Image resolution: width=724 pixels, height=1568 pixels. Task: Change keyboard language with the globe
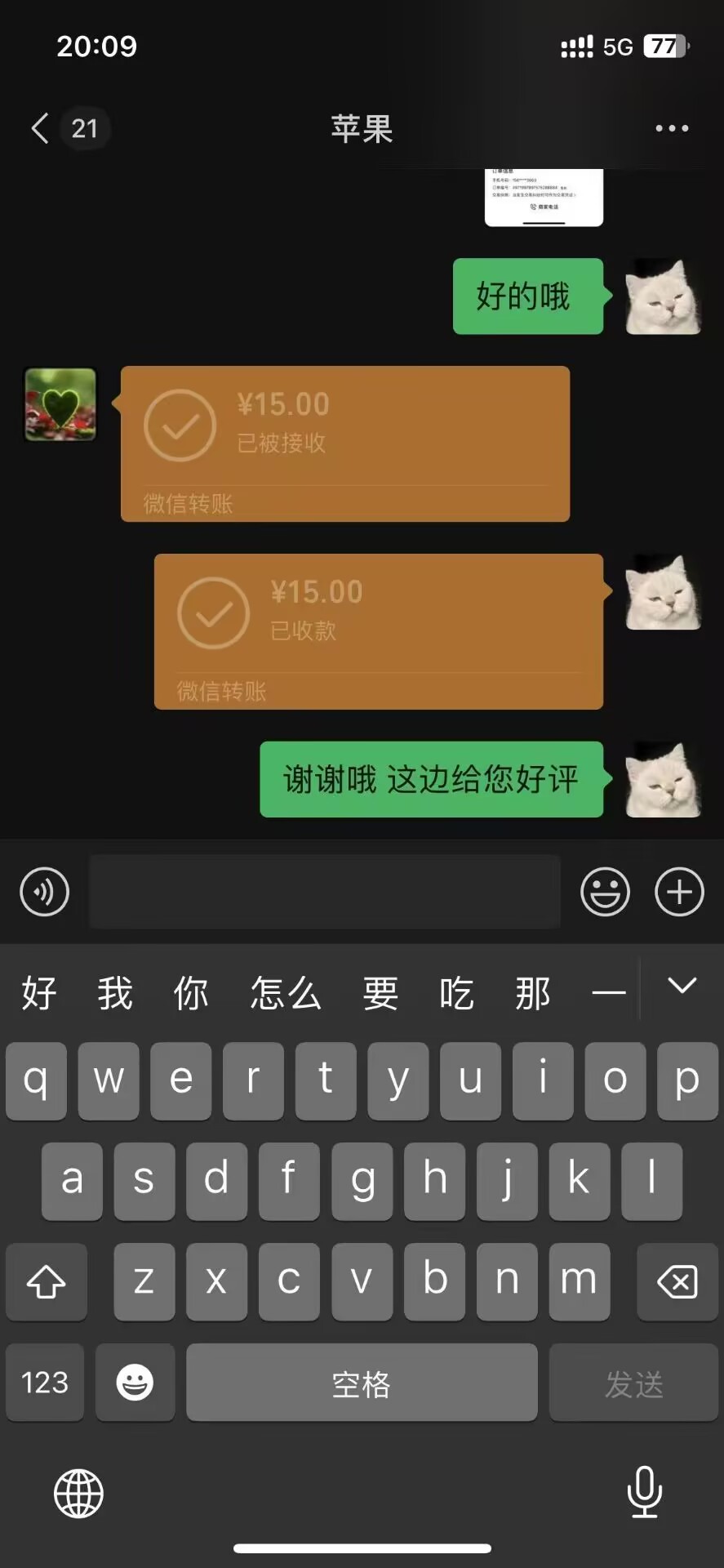coord(78,1494)
